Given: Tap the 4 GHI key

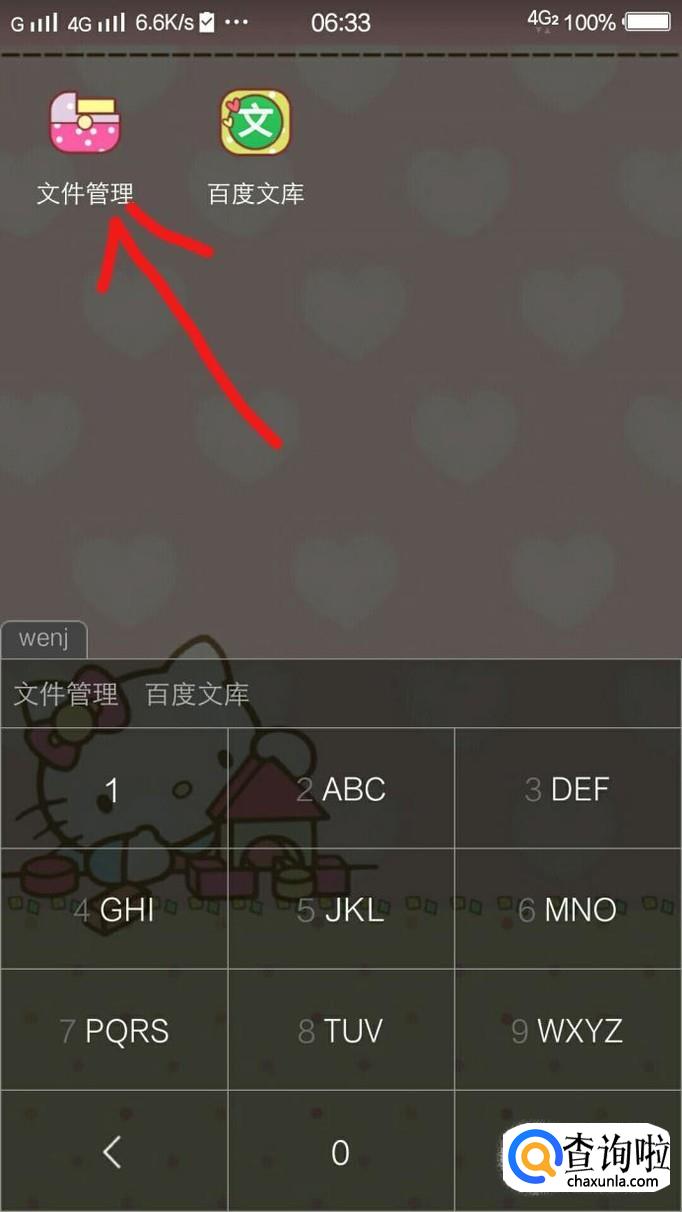Looking at the screenshot, I should [x=114, y=910].
